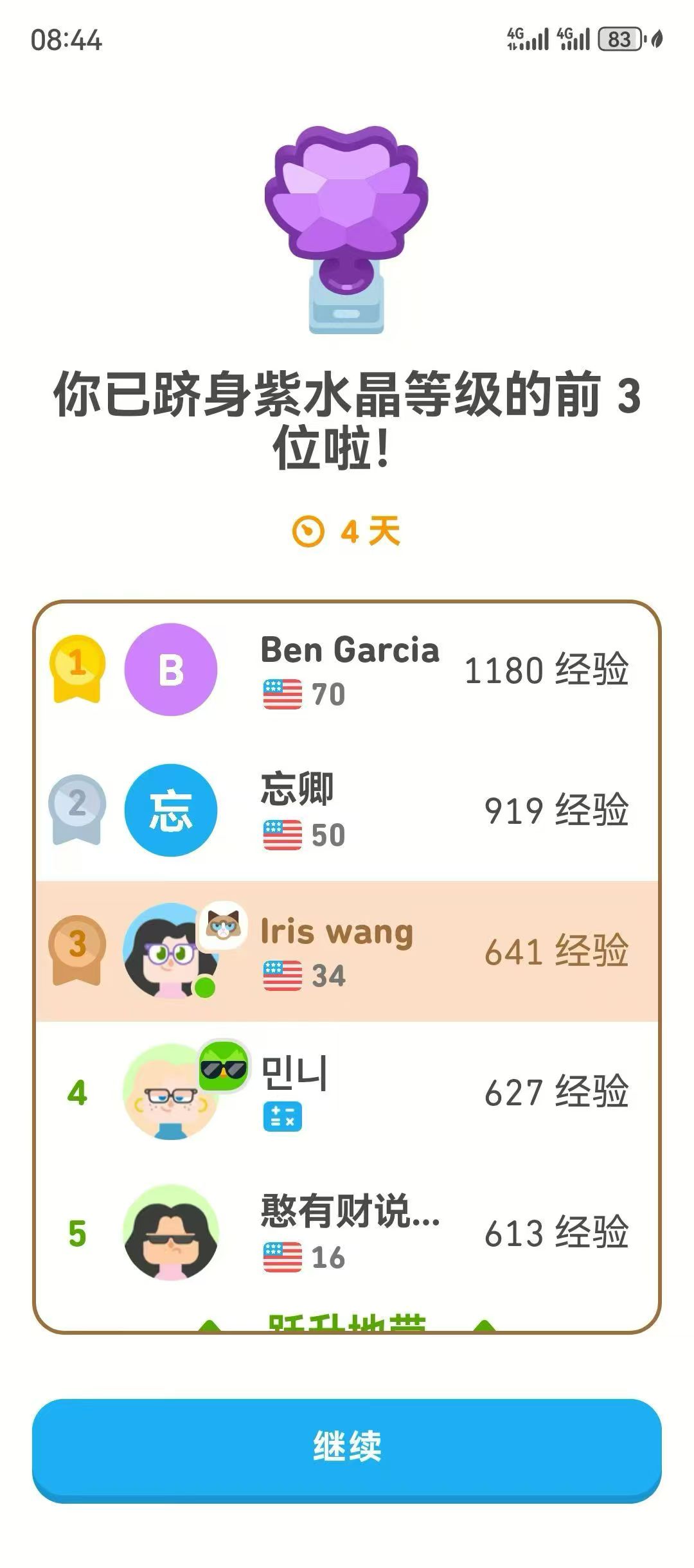Open 忘卿's leaderboard row

tap(347, 810)
